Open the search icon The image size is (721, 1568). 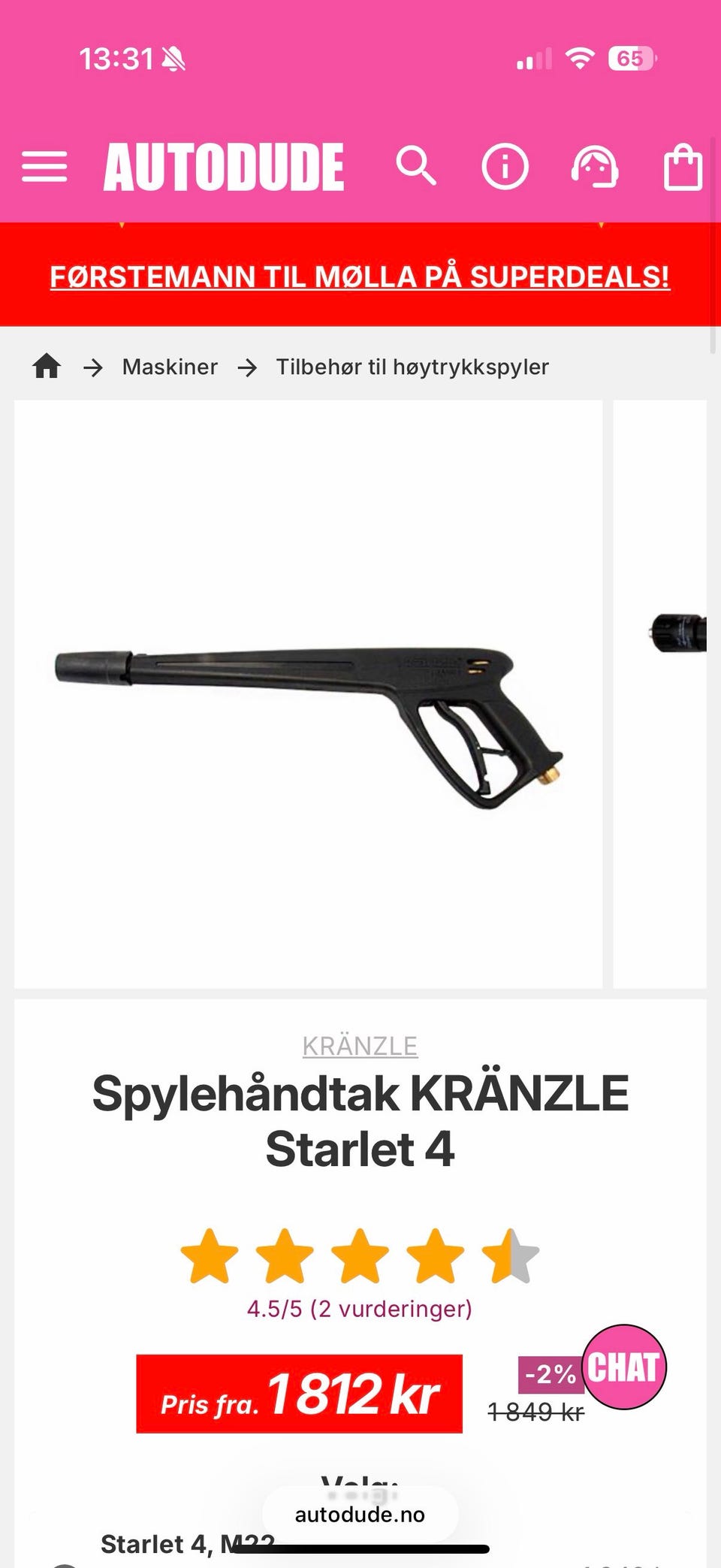pyautogui.click(x=415, y=166)
